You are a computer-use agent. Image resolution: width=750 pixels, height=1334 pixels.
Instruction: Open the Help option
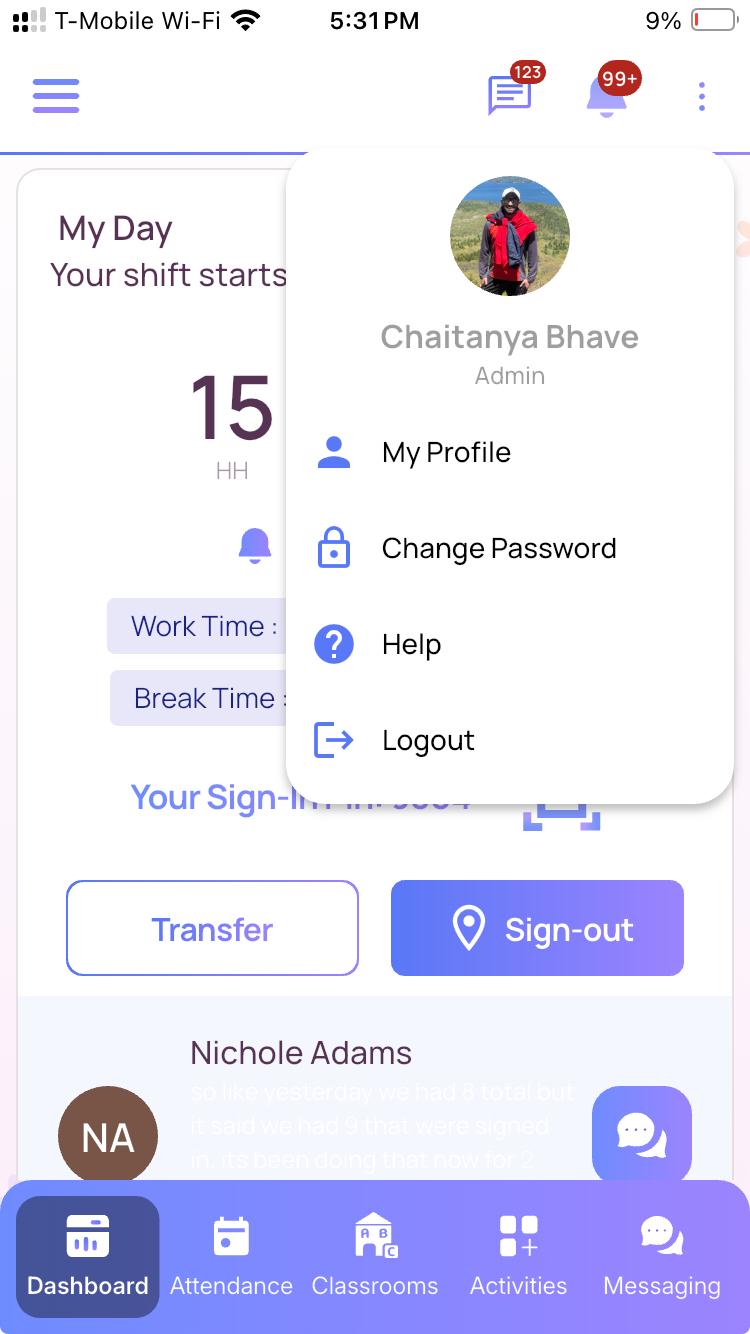pyautogui.click(x=411, y=645)
